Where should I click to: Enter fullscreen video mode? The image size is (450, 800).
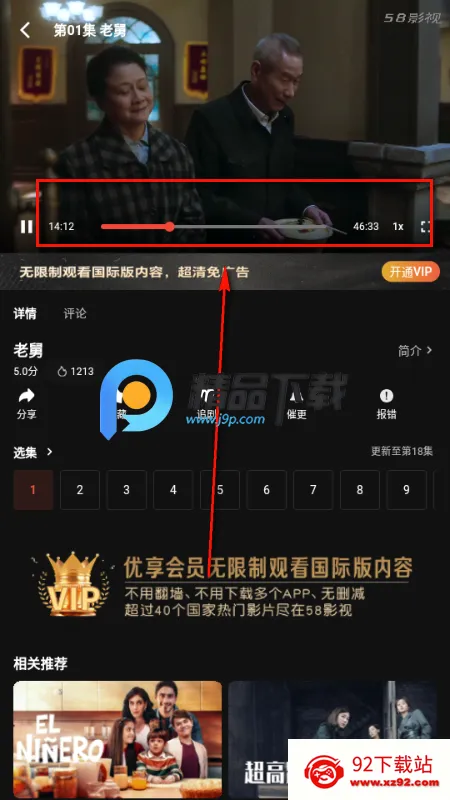point(426,227)
